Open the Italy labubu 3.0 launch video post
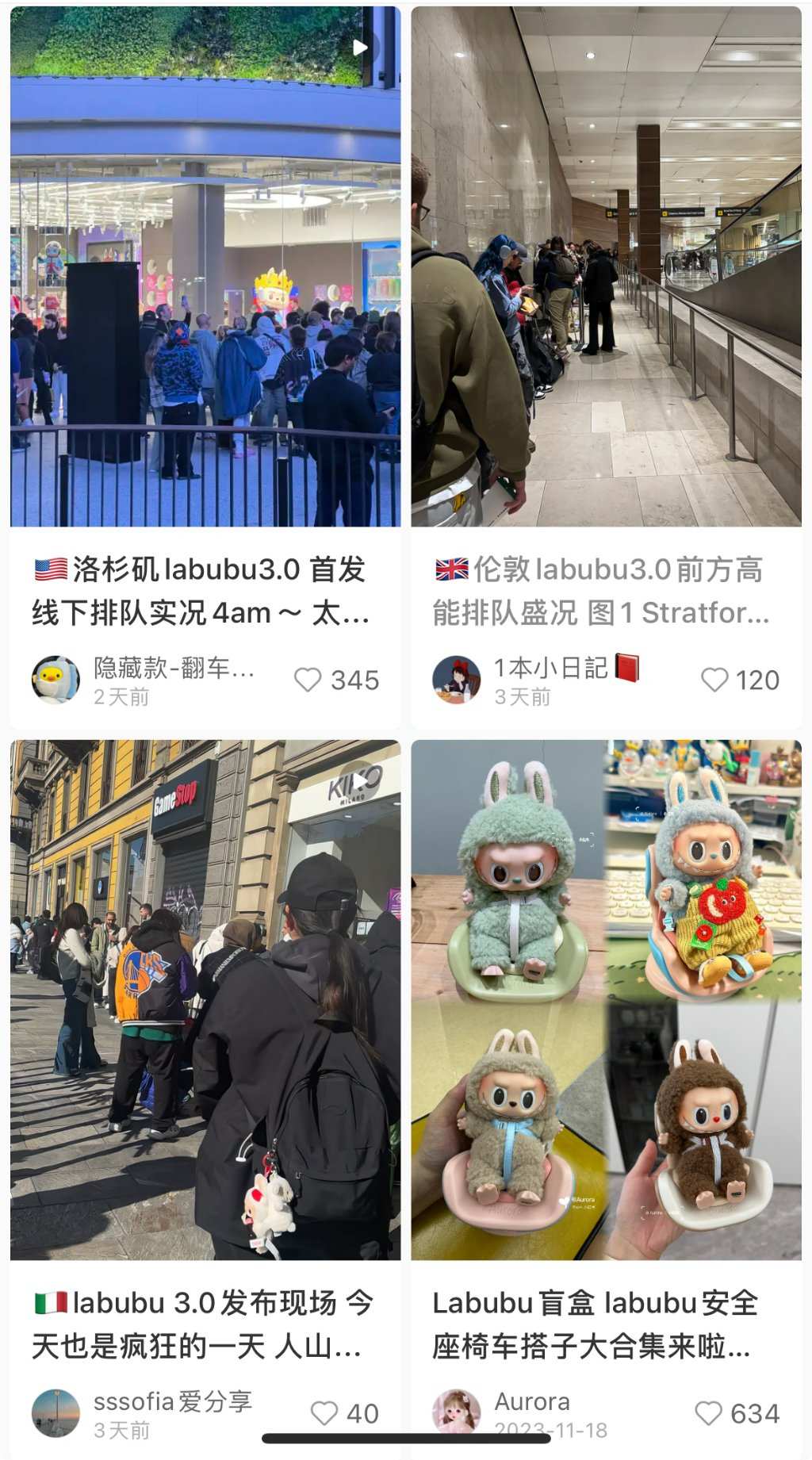Image resolution: width=812 pixels, height=1460 pixels. coord(205,999)
